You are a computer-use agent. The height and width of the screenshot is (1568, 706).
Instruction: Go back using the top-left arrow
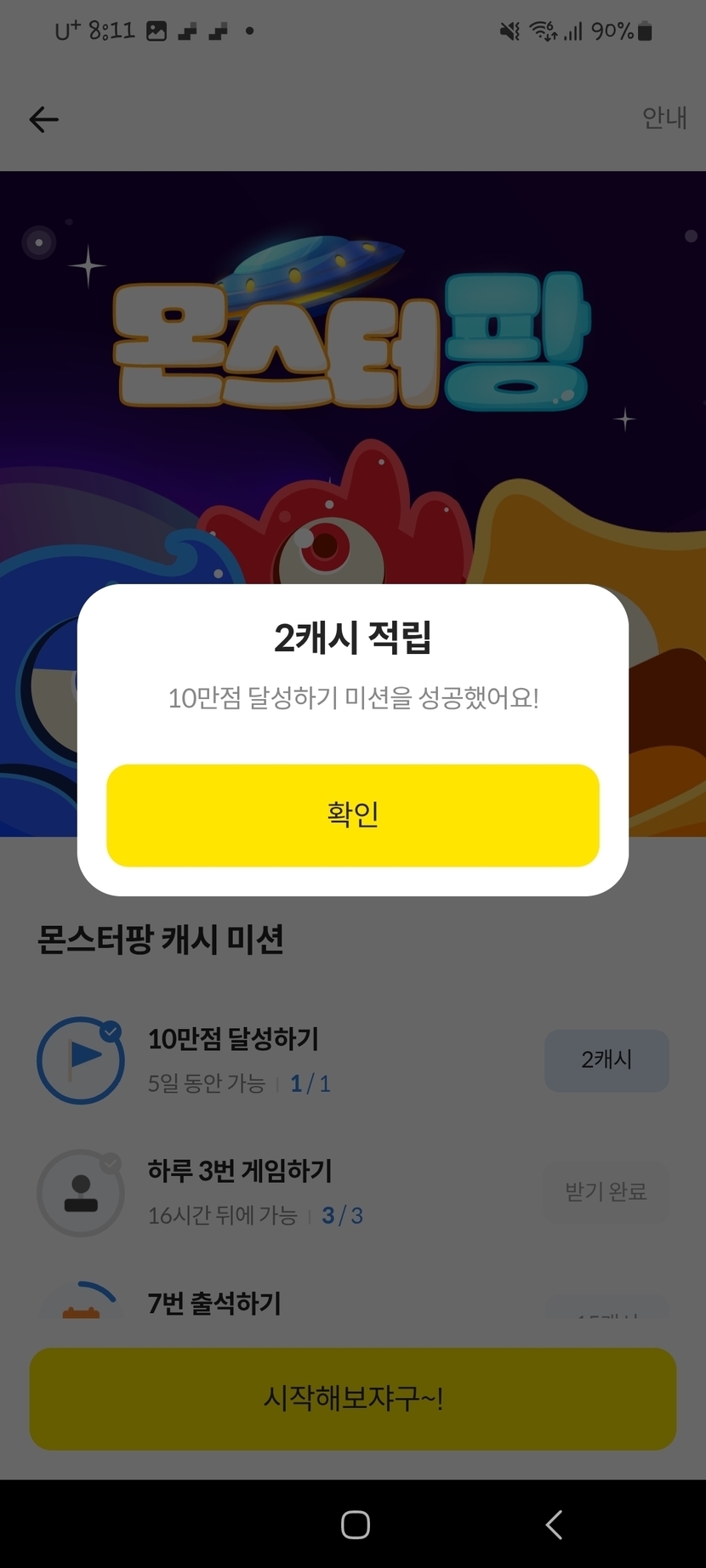(44, 120)
